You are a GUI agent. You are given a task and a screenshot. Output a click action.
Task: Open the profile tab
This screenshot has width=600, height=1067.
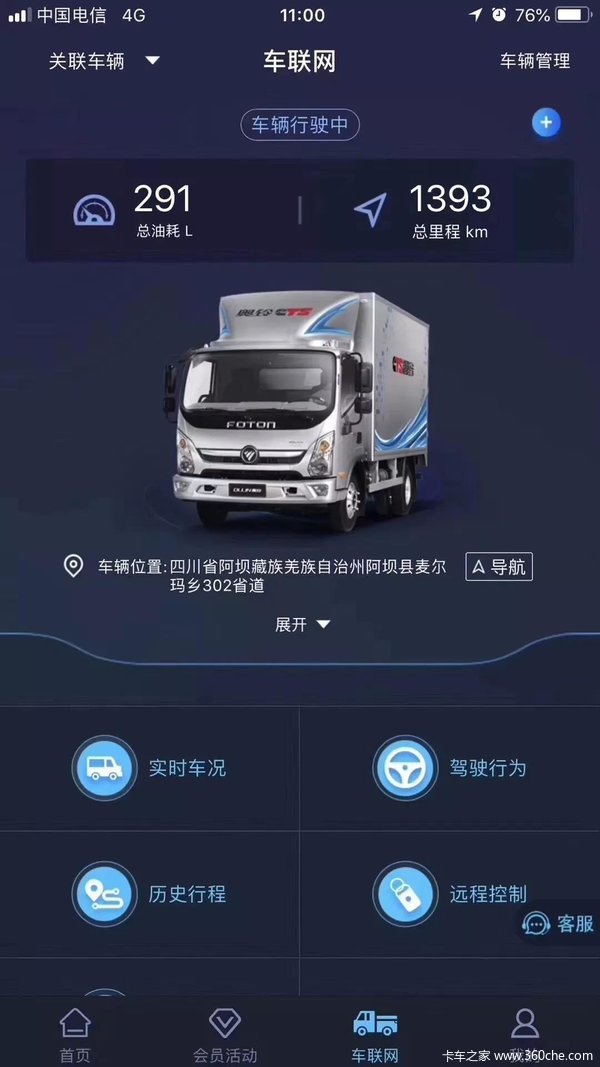tap(525, 1030)
